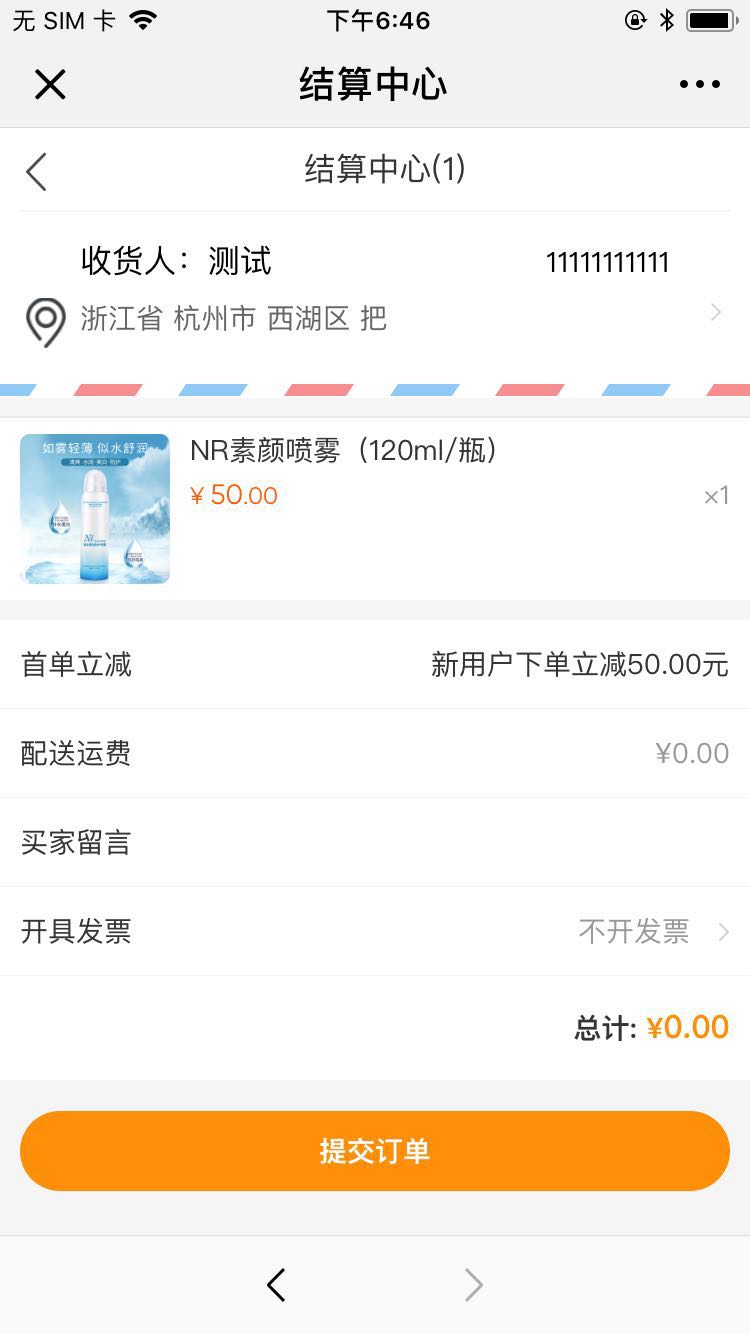Open the more options ellipsis menu

699,84
